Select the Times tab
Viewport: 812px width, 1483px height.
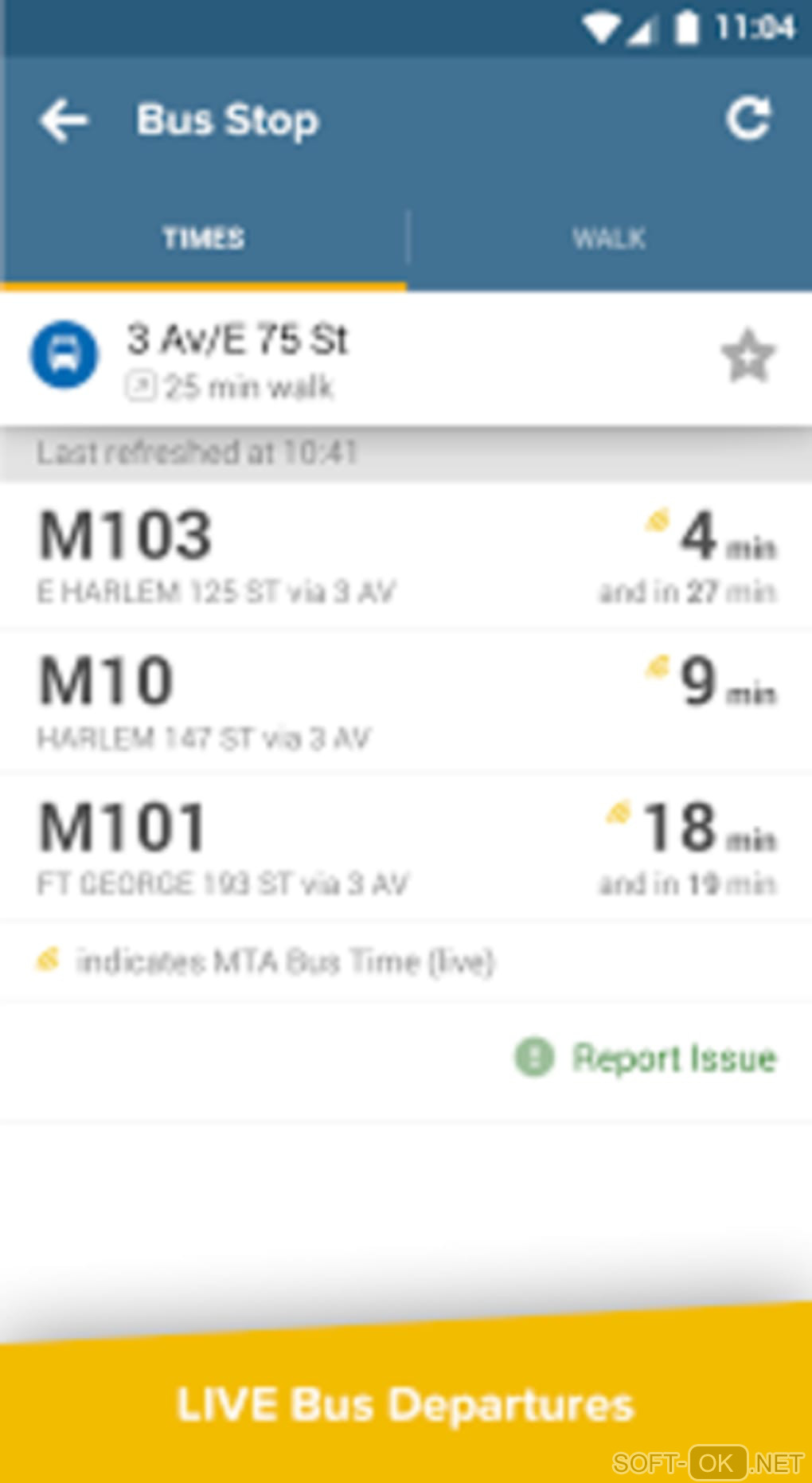coord(203,238)
